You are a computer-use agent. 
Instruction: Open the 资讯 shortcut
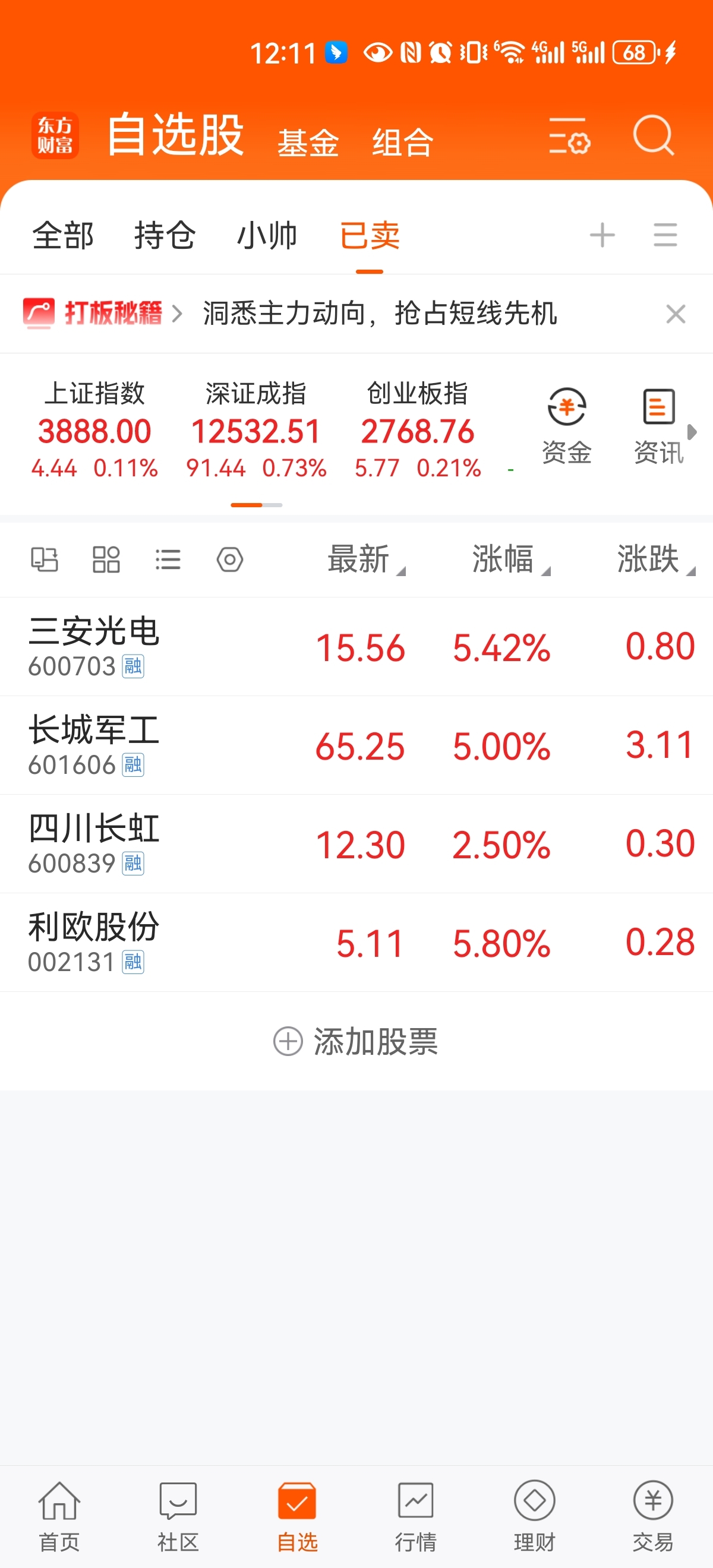[x=658, y=426]
